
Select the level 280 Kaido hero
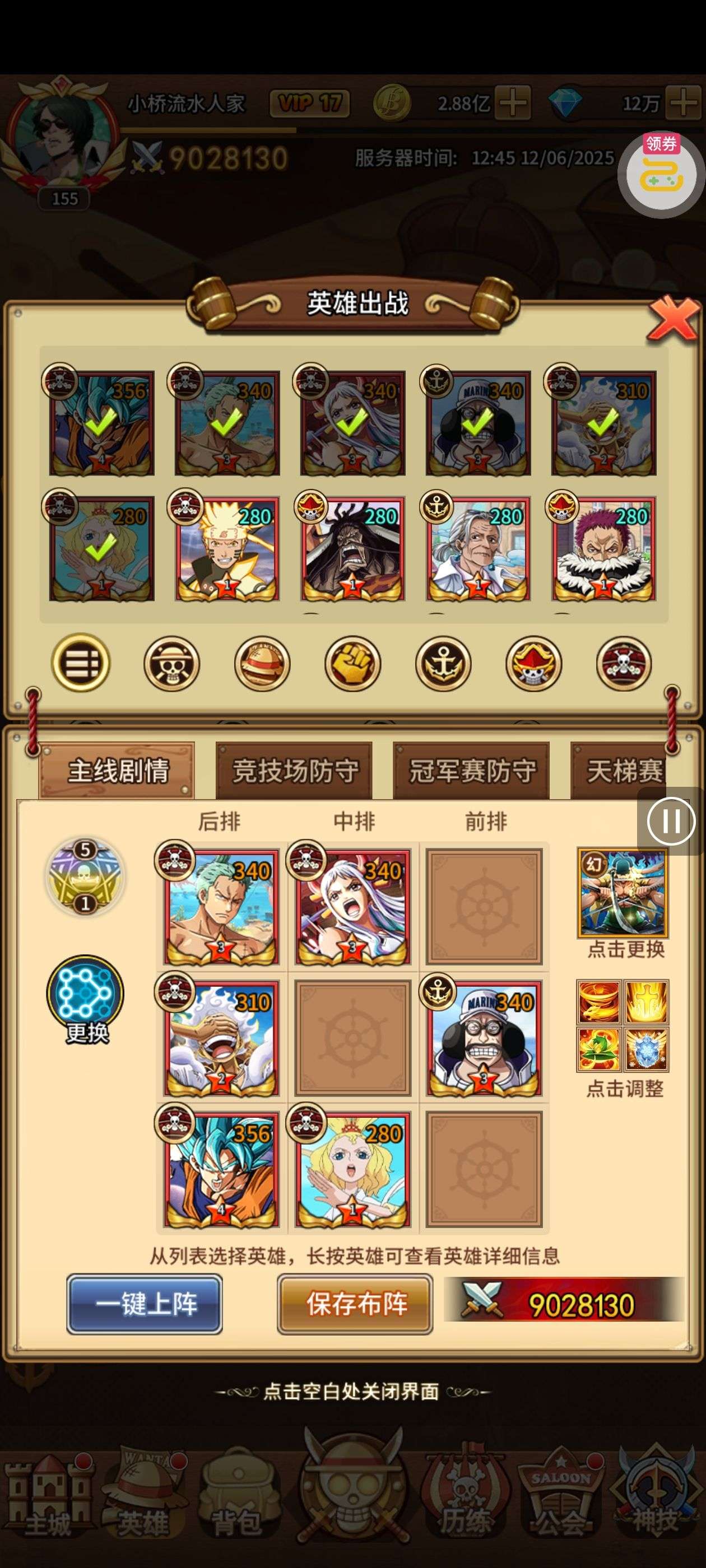pos(352,549)
